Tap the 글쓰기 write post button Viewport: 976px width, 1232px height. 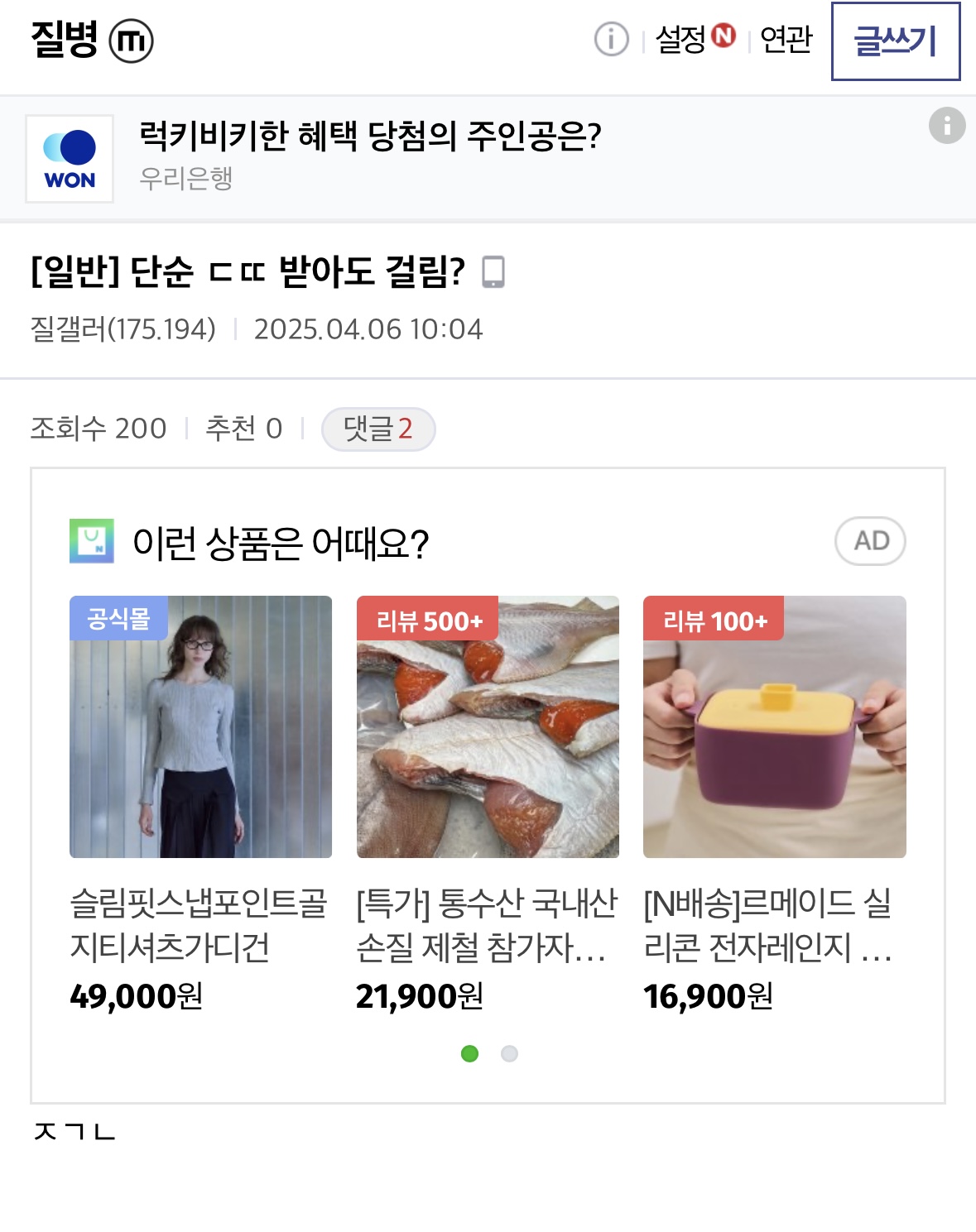pyautogui.click(x=895, y=41)
